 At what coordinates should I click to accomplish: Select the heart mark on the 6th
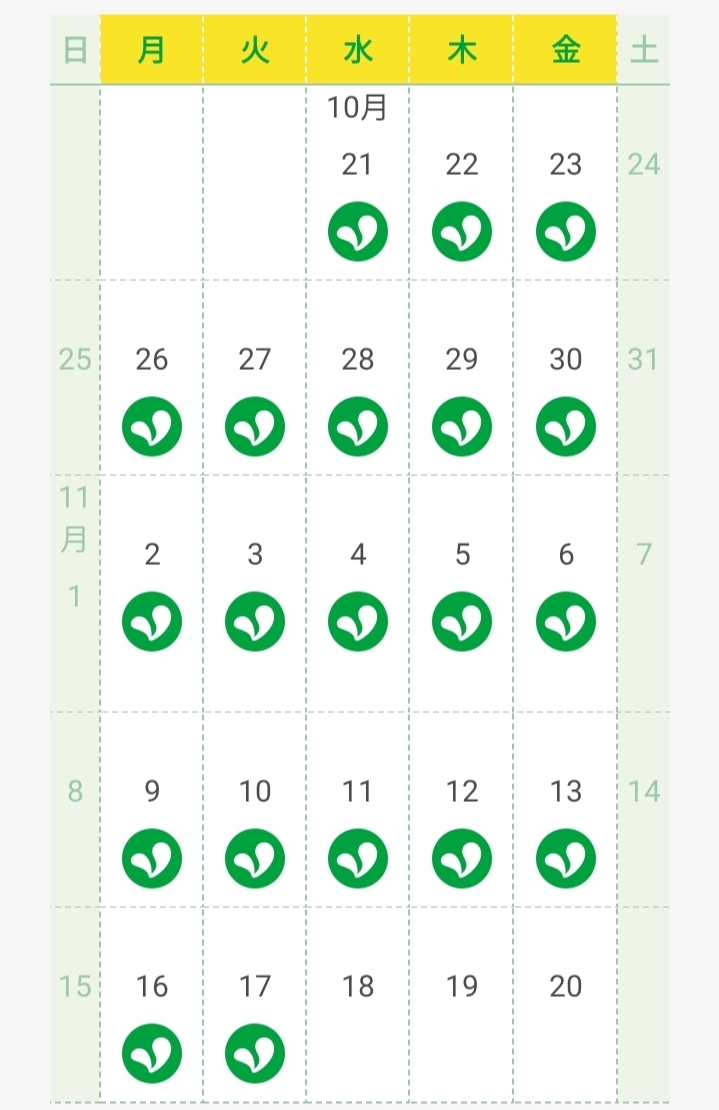pyautogui.click(x=566, y=622)
